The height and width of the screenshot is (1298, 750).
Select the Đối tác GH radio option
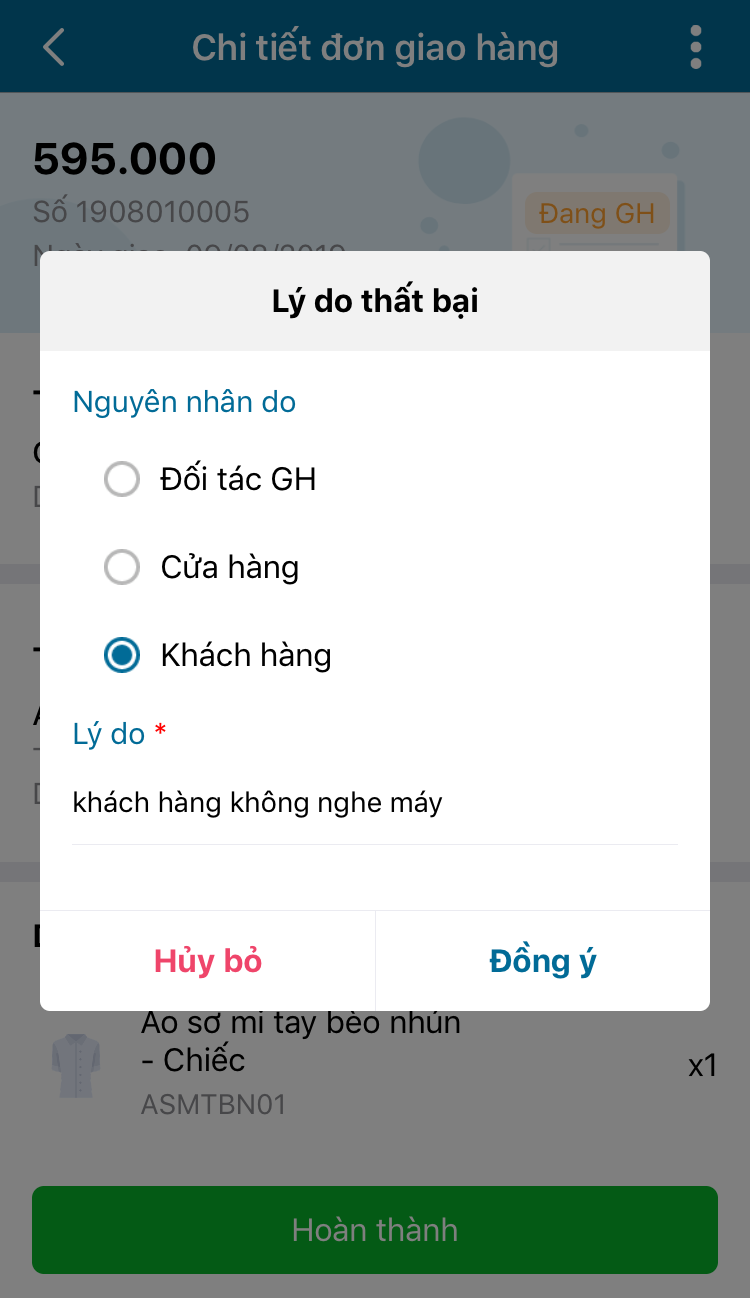click(122, 480)
